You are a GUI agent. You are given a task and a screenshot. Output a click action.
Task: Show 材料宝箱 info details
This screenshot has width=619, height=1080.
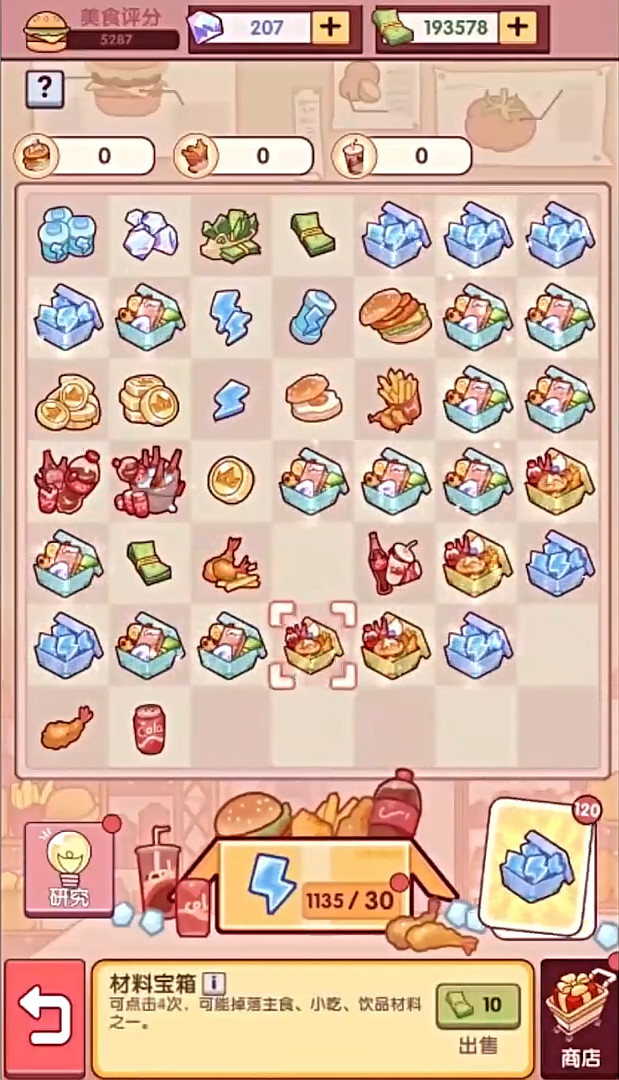216,982
